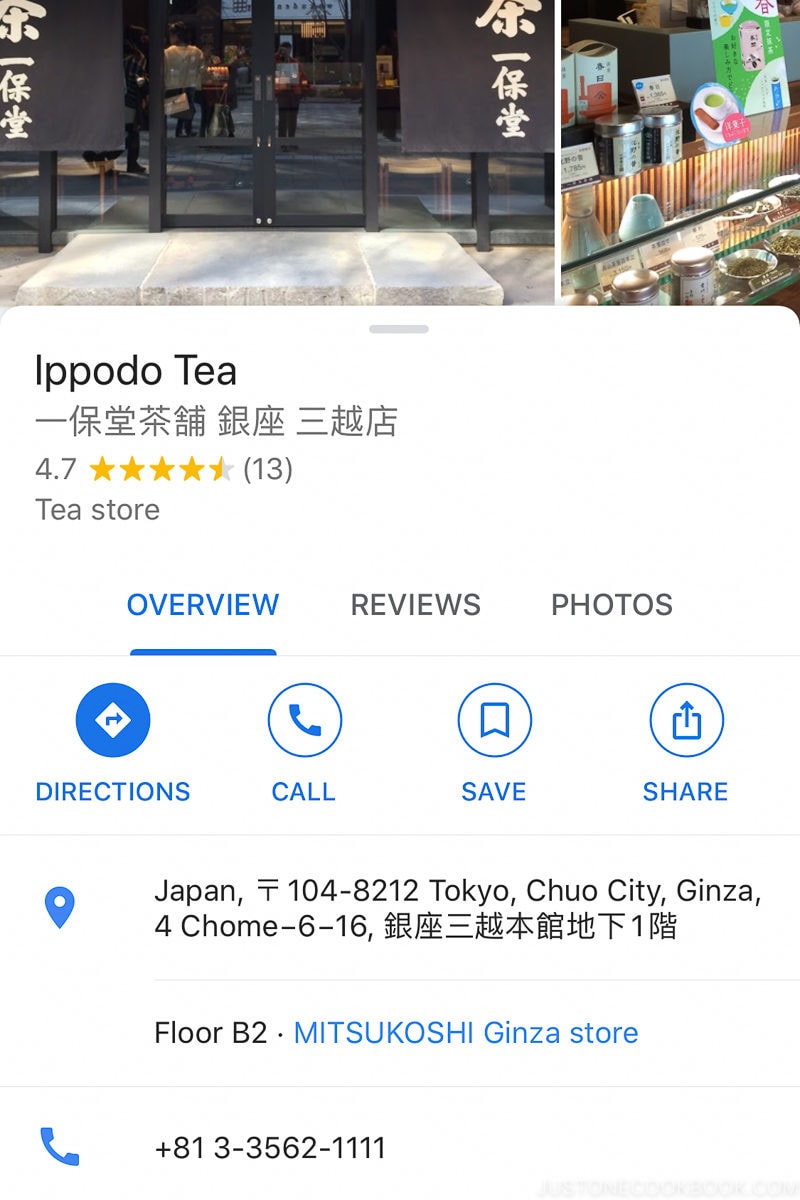
Task: Open the tea display counter photo
Action: [680, 150]
